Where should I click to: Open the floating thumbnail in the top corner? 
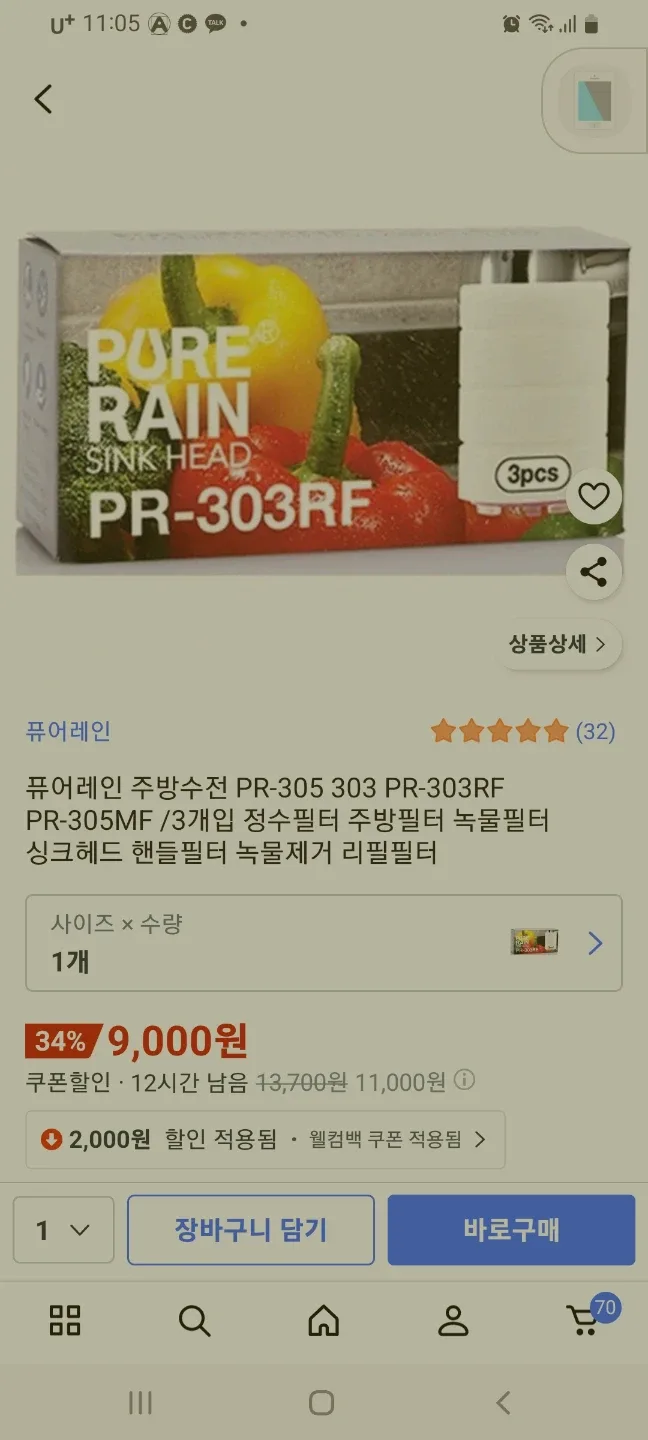coord(594,100)
